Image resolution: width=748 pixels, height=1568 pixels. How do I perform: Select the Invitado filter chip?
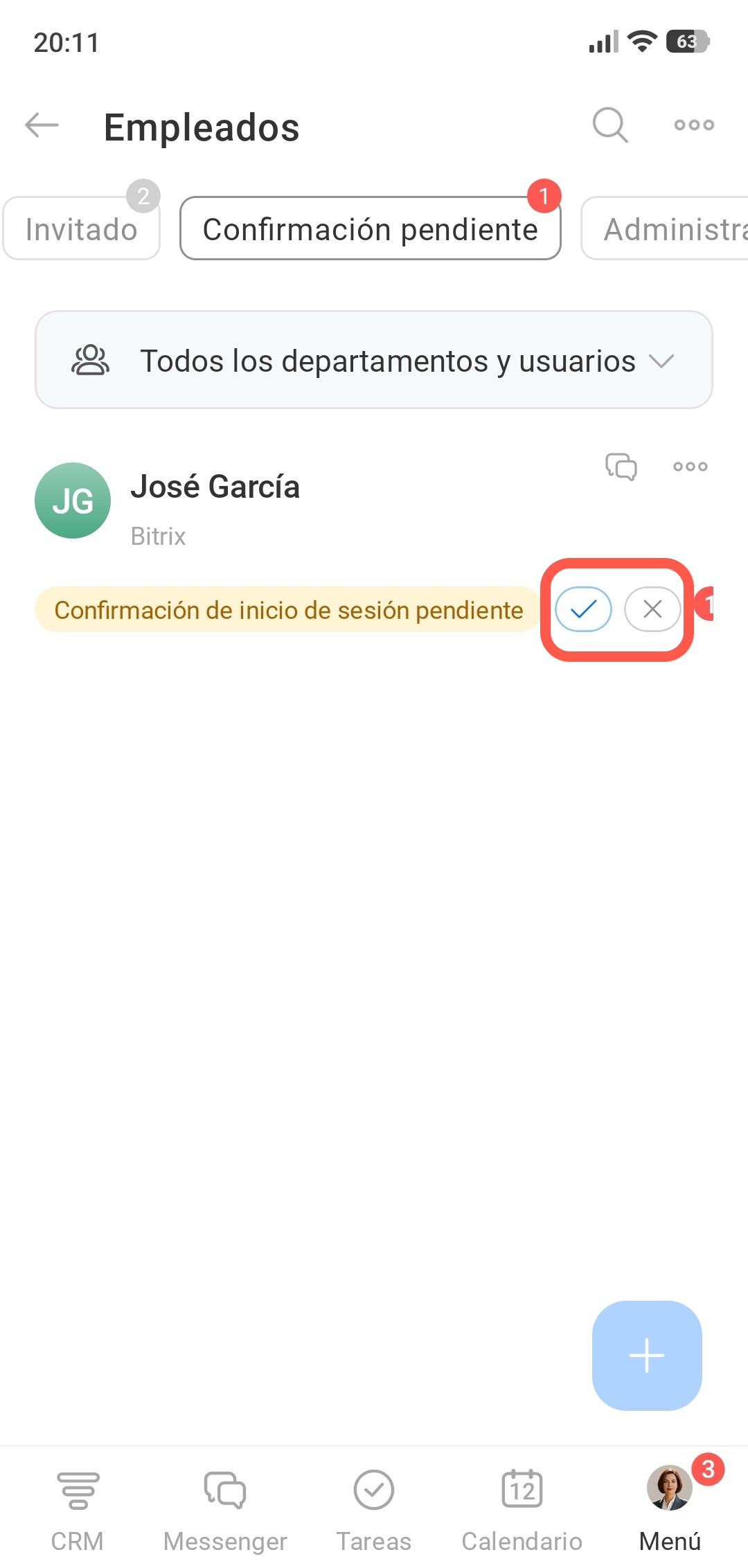[82, 229]
